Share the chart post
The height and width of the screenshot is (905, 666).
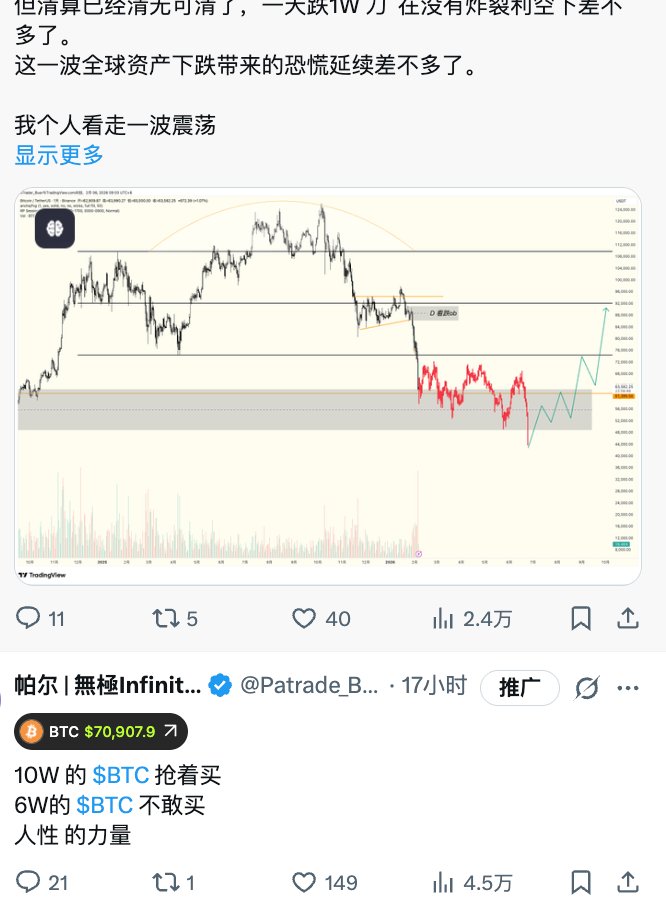tap(627, 619)
